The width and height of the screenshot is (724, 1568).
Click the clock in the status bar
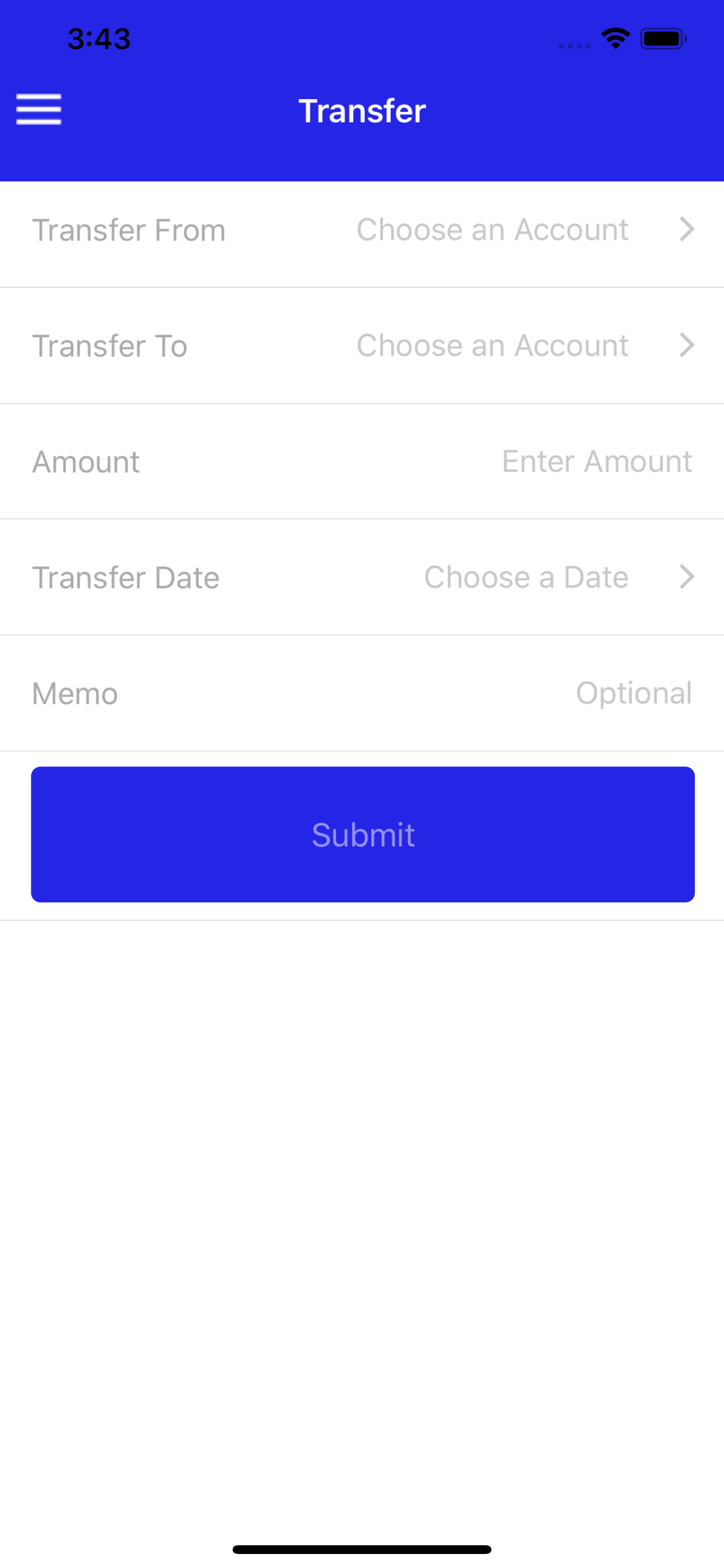tap(99, 38)
